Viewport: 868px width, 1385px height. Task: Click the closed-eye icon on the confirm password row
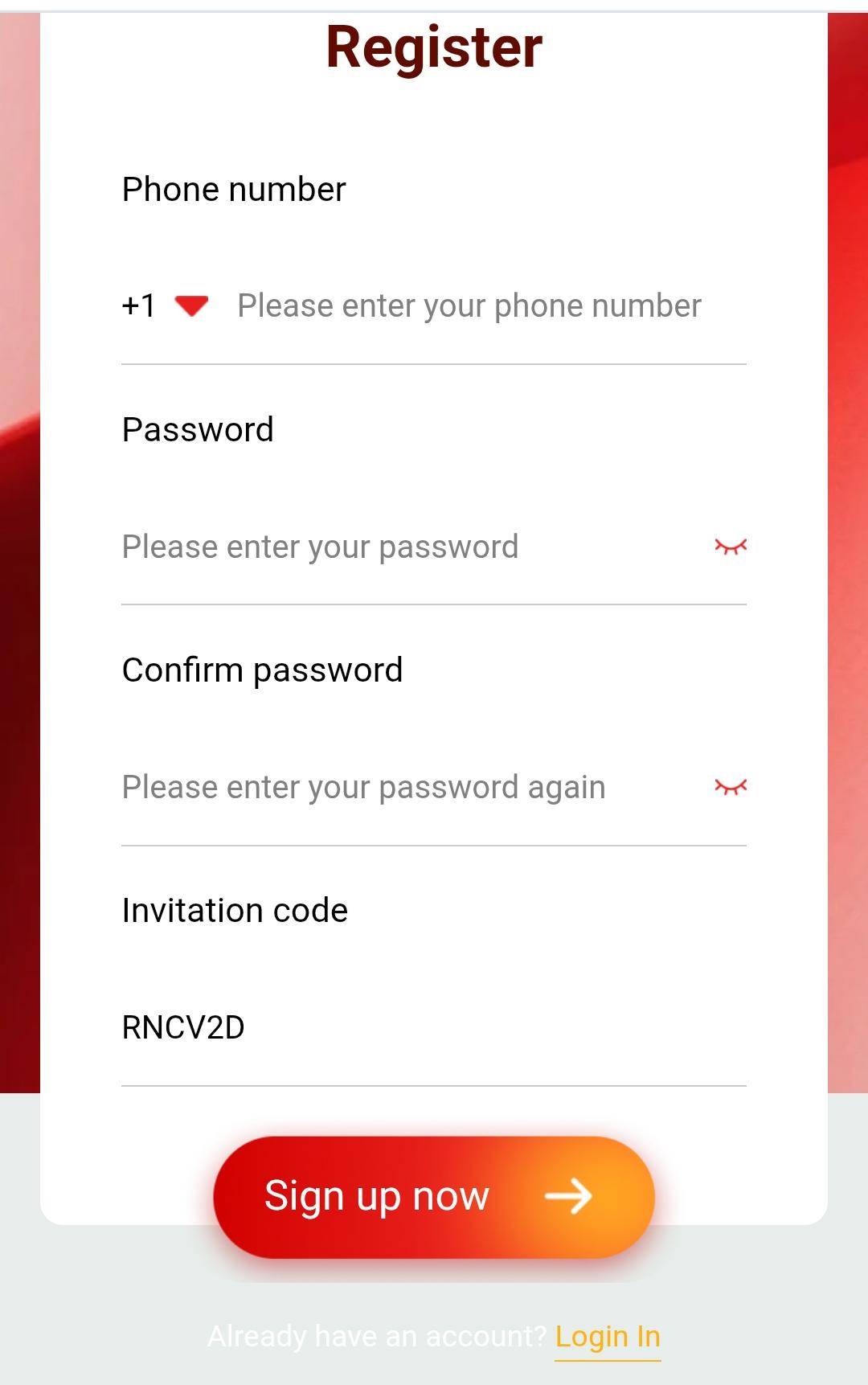(x=731, y=787)
